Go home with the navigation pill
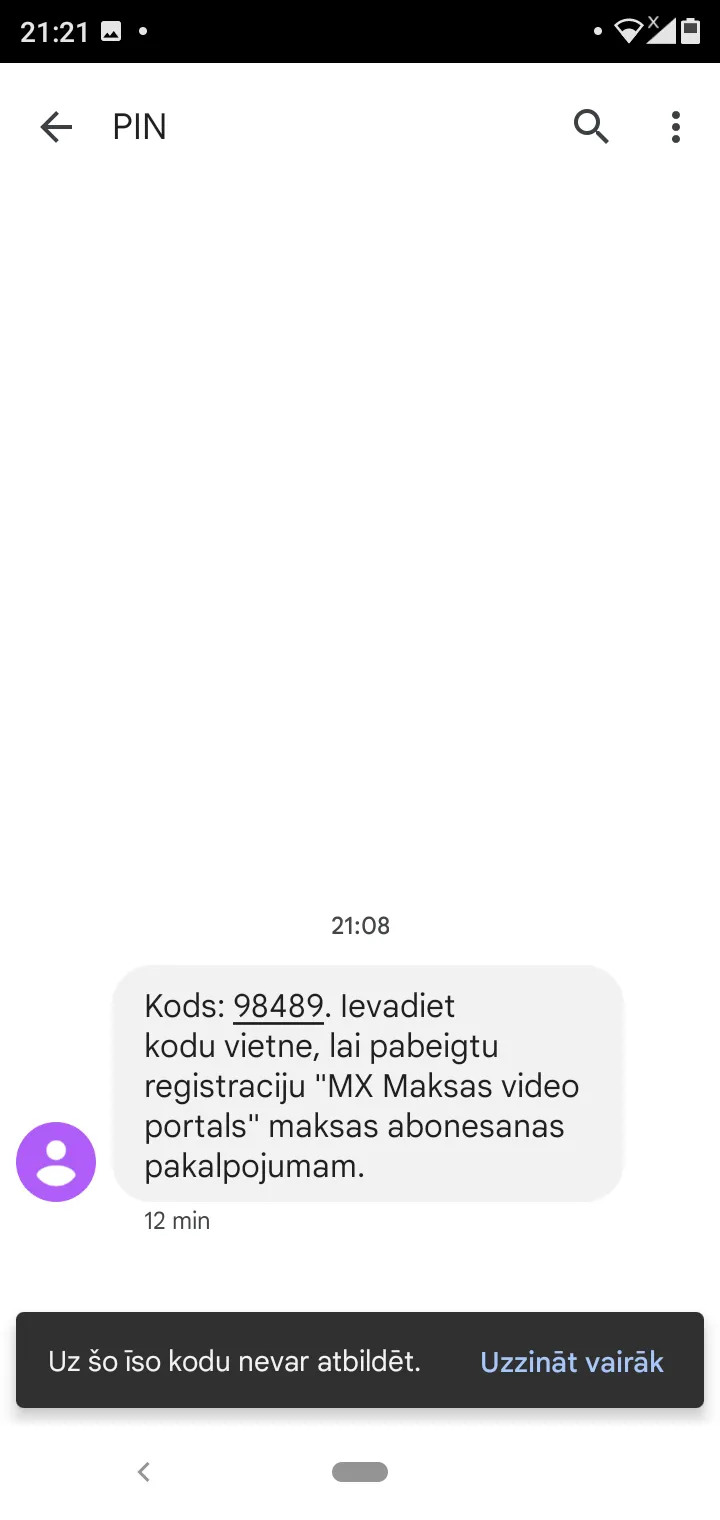This screenshot has height=1520, width=720. 360,1471
